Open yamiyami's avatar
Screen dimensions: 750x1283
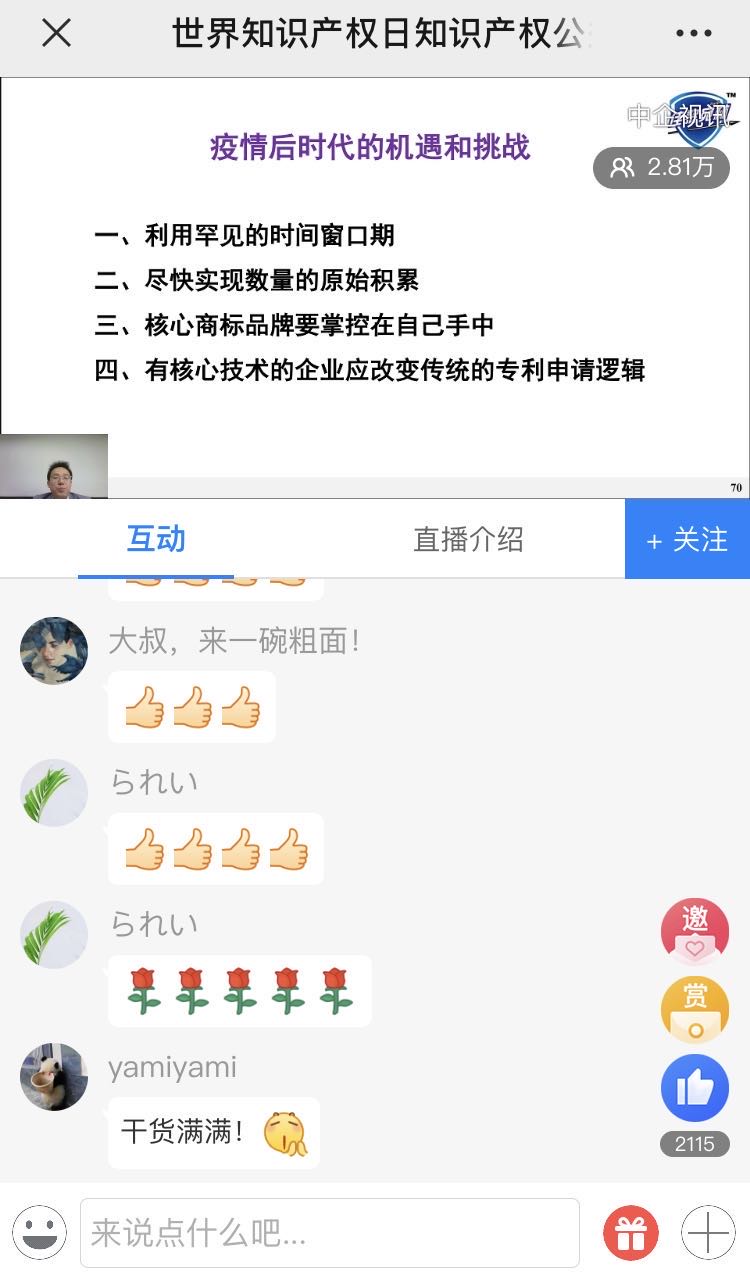(54, 1076)
